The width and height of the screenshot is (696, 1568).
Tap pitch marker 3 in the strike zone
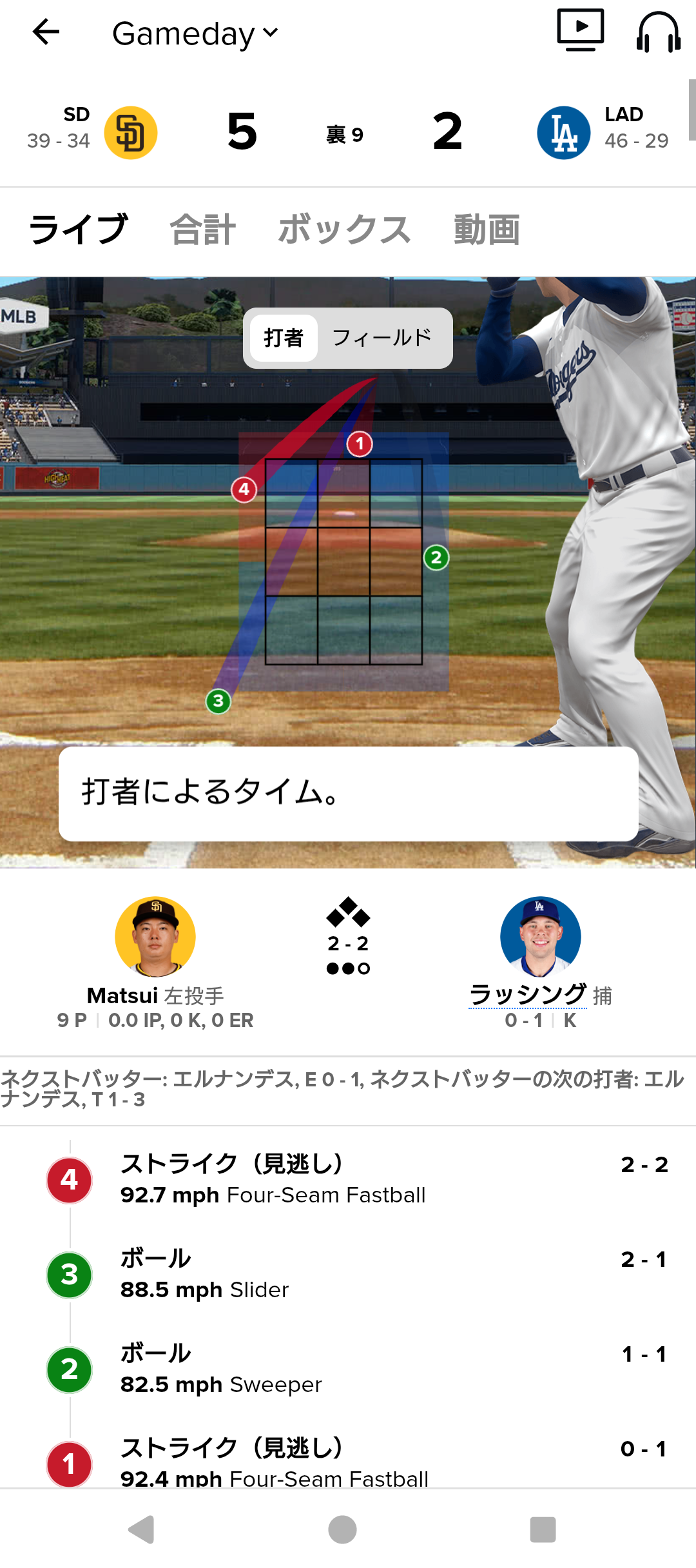[x=218, y=701]
